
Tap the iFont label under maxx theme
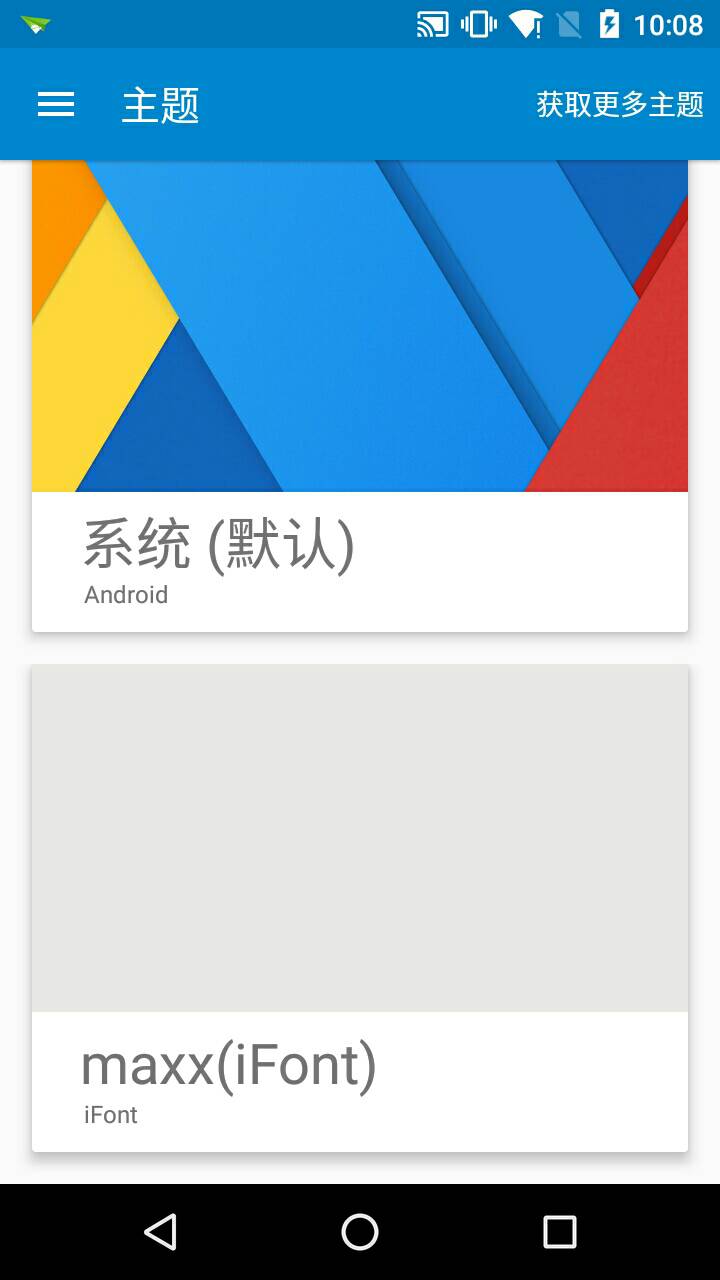point(110,1114)
